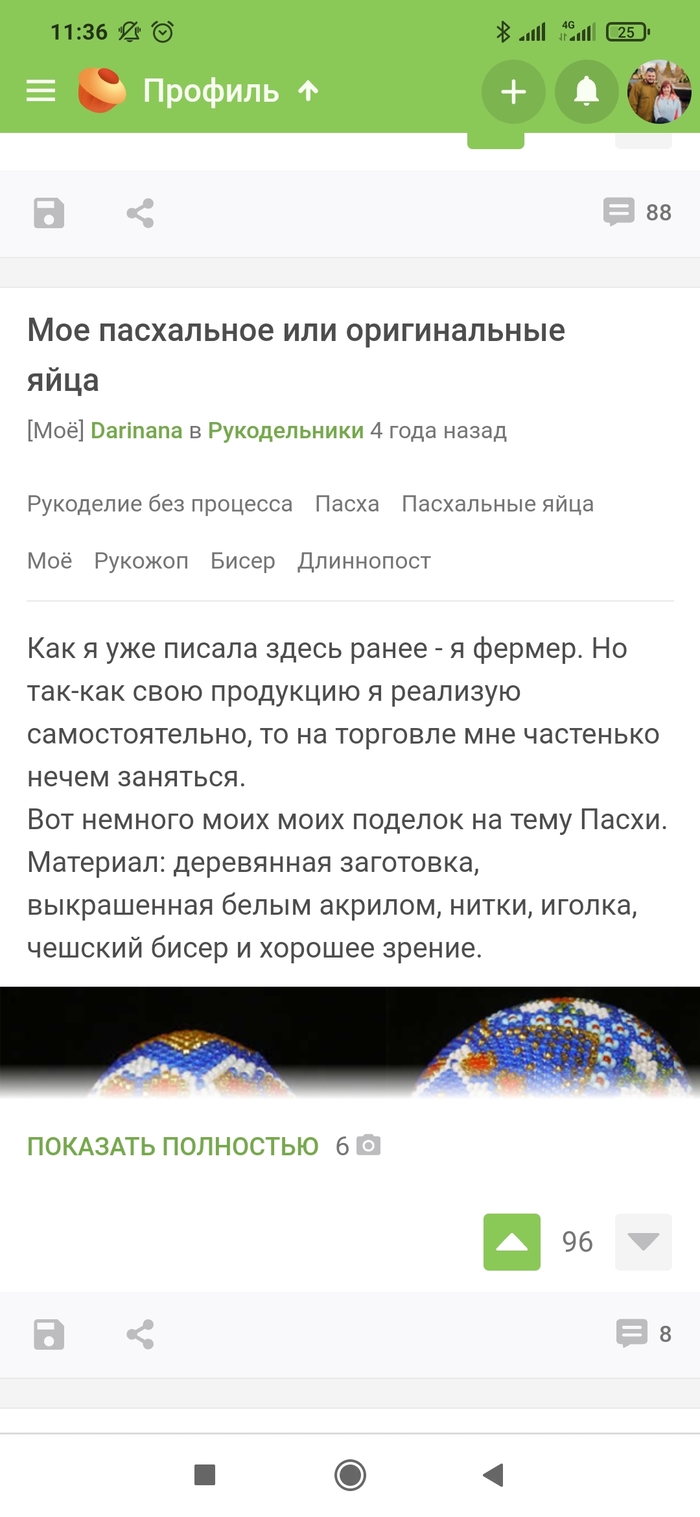Share the Easter eggs post

pyautogui.click(x=140, y=1334)
